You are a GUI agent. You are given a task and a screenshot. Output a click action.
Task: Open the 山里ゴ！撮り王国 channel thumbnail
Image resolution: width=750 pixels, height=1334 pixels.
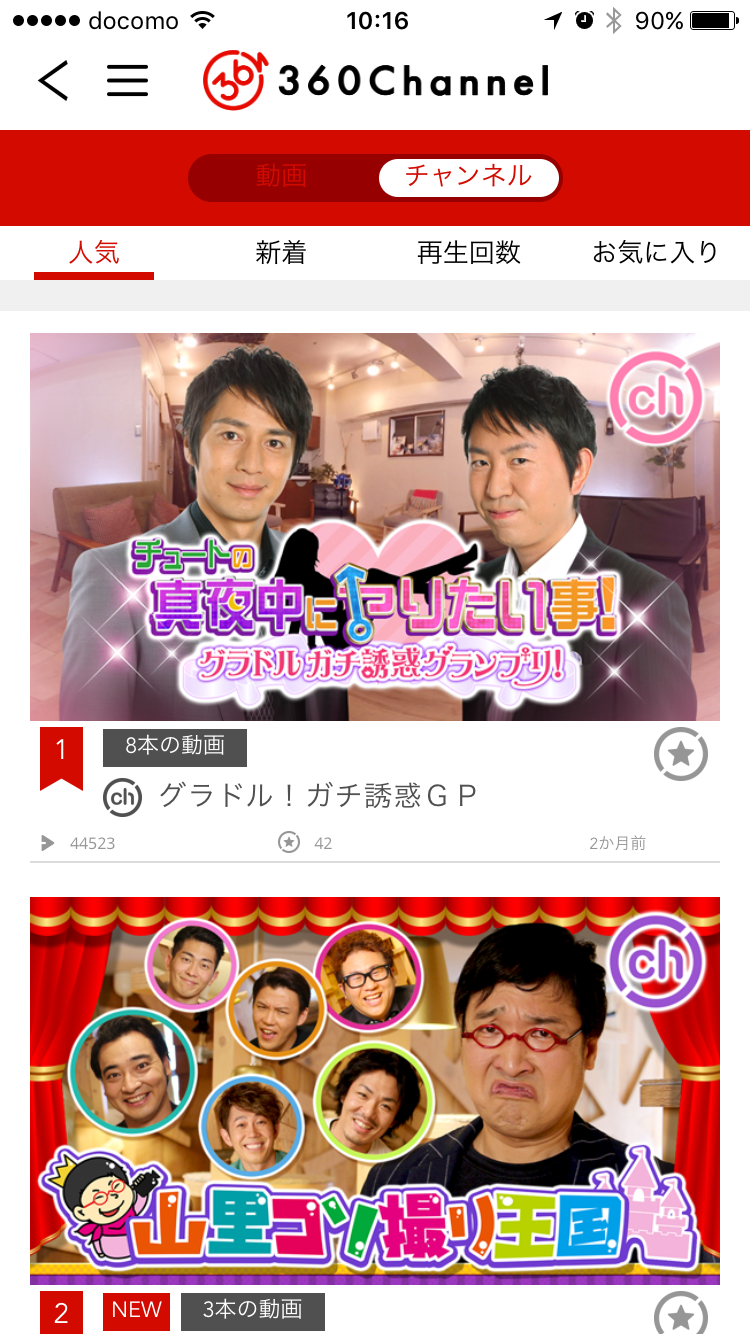pos(375,1090)
